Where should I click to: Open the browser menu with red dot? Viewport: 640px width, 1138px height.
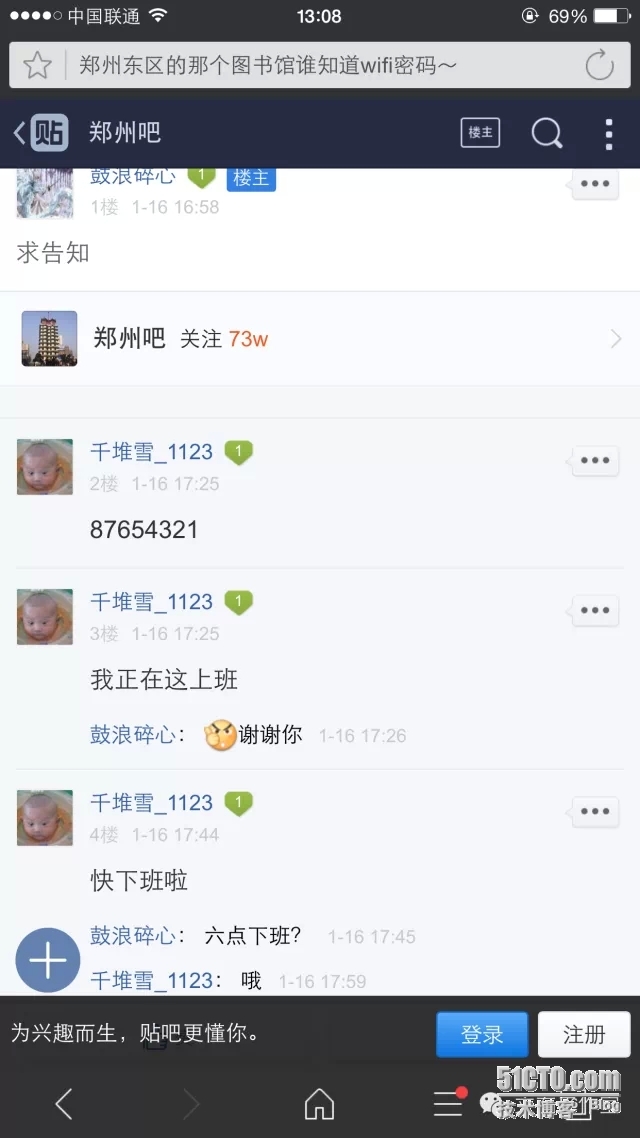point(448,1102)
